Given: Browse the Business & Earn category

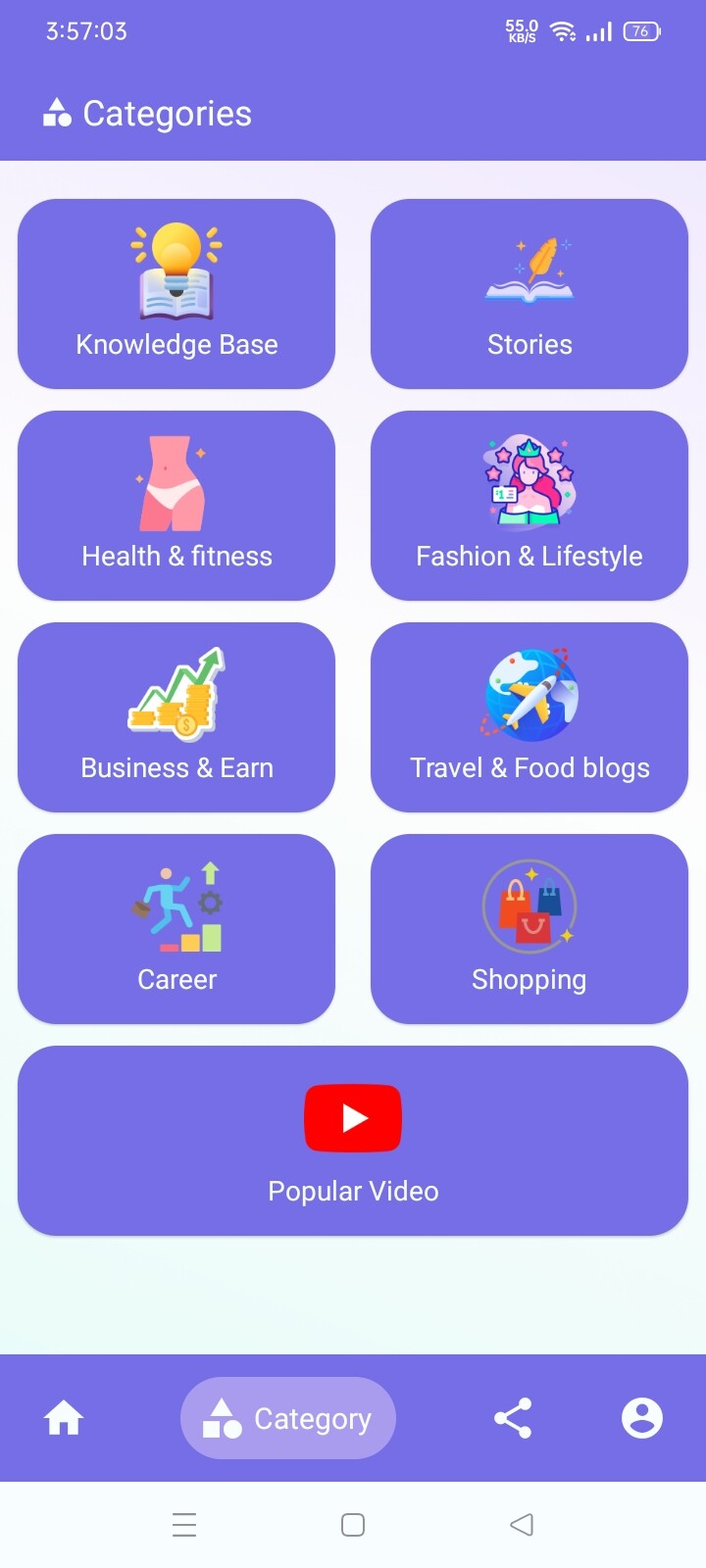Looking at the screenshot, I should pos(176,717).
